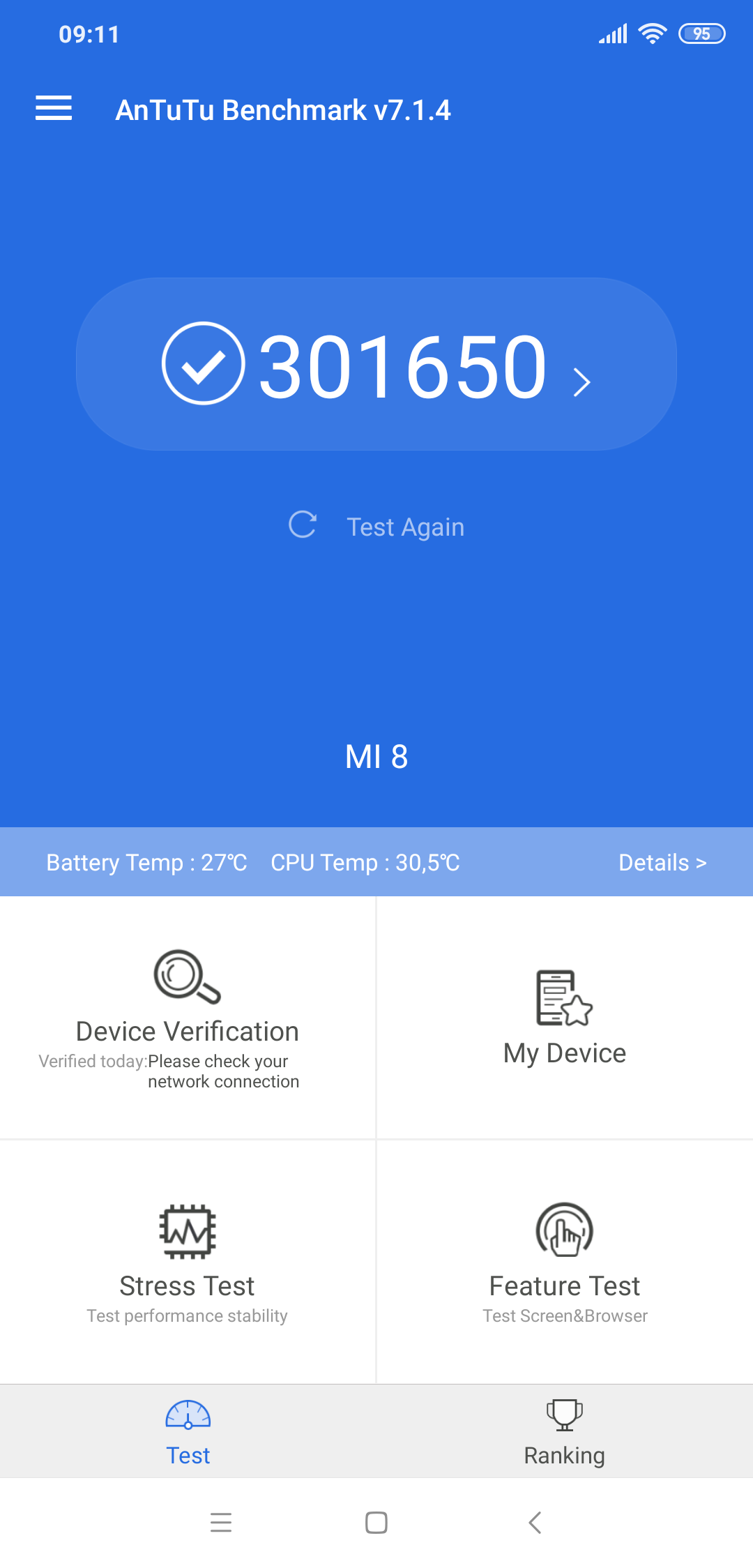This screenshot has width=753, height=1568.
Task: Open My Device info
Action: coord(565,1018)
